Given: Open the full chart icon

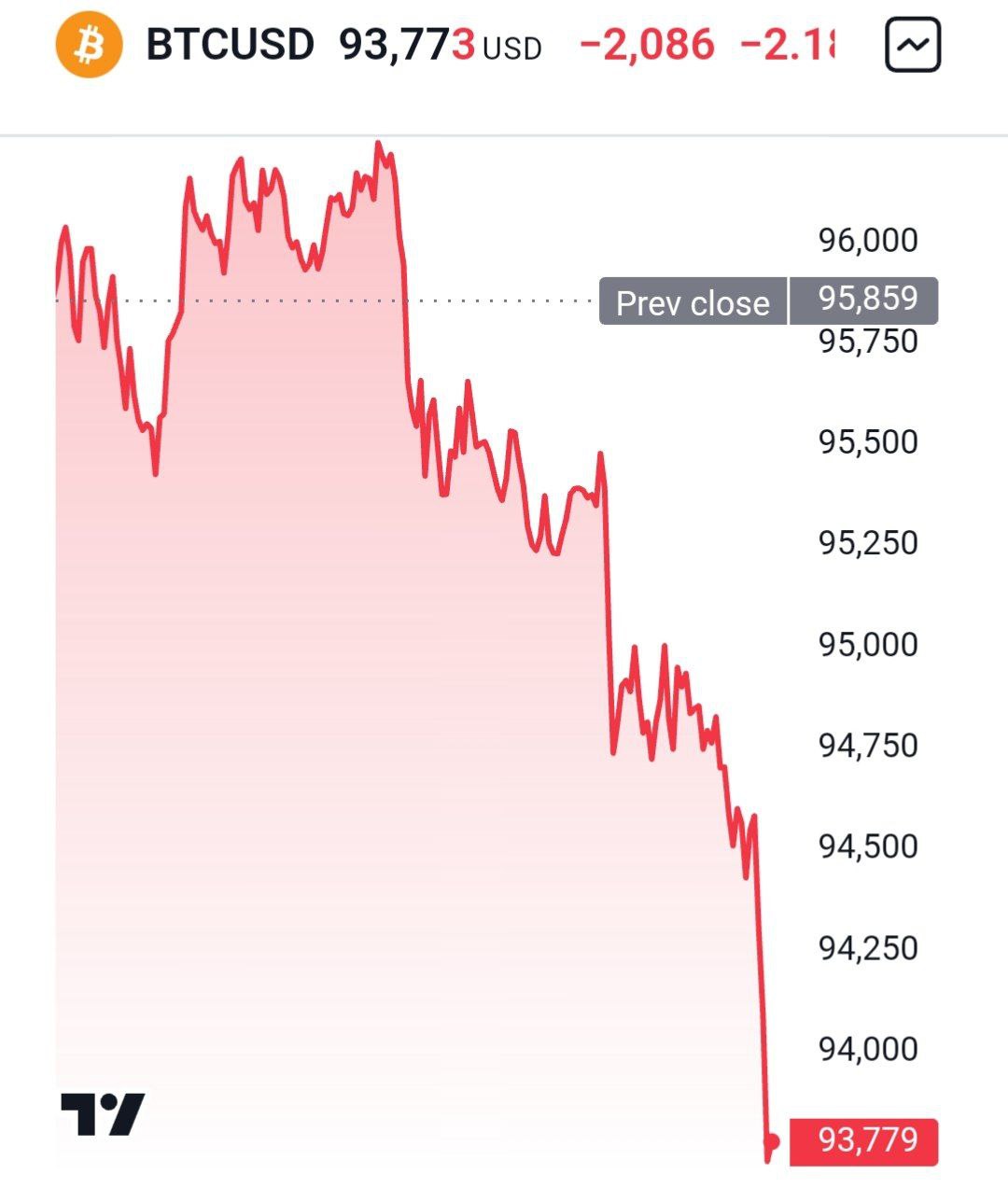Looking at the screenshot, I should click(912, 45).
